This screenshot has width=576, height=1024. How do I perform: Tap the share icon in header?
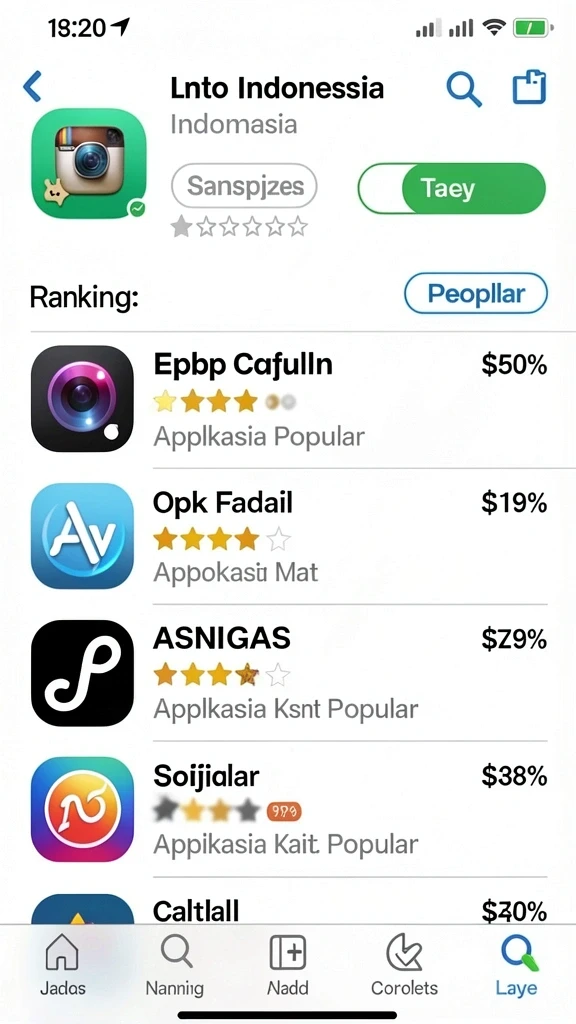pos(529,87)
